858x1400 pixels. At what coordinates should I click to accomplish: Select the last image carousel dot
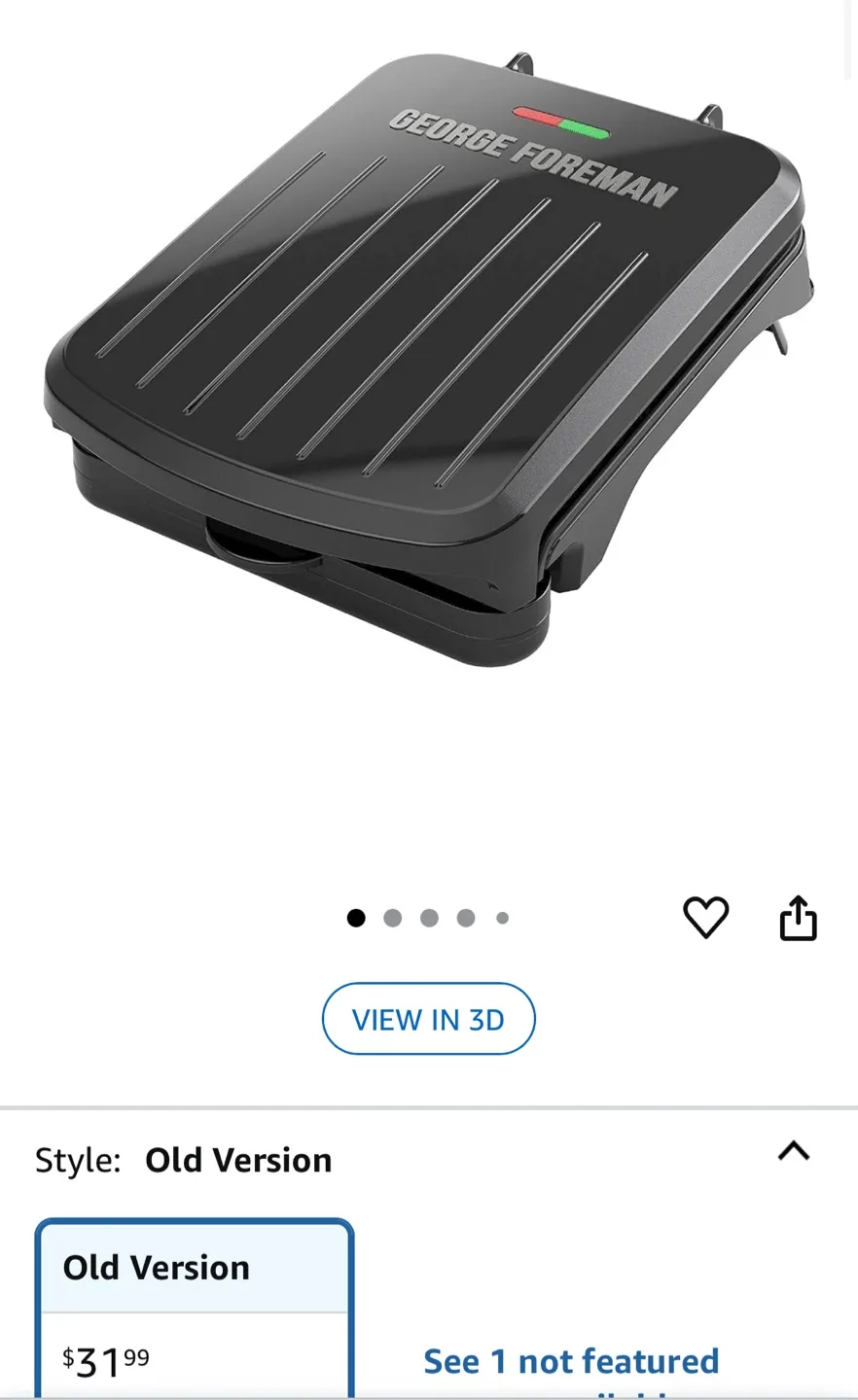(503, 917)
